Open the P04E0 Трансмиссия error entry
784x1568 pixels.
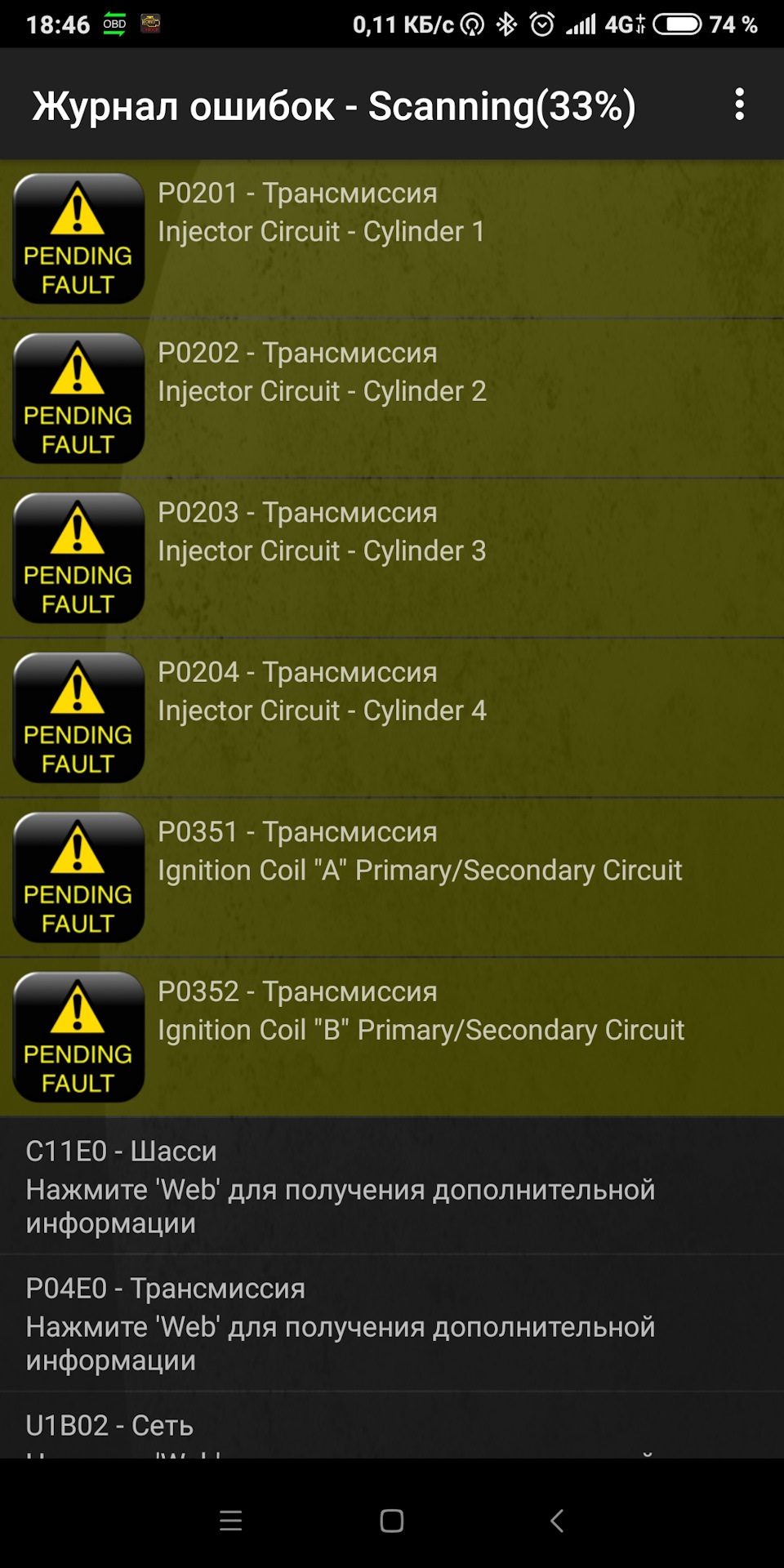(x=392, y=1323)
